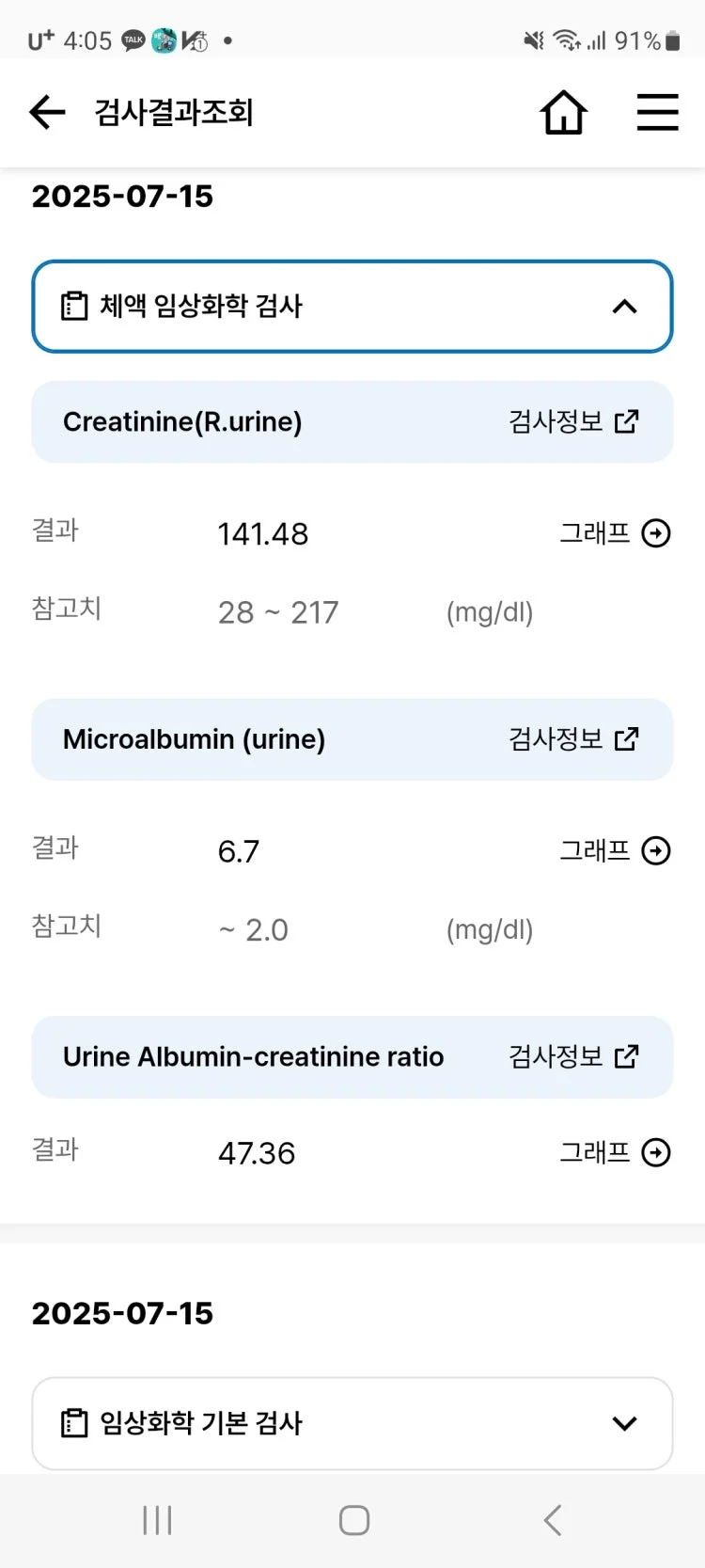The image size is (705, 1568).
Task: Collapse the 체액 임상화학 검사 section
Action: click(x=352, y=307)
